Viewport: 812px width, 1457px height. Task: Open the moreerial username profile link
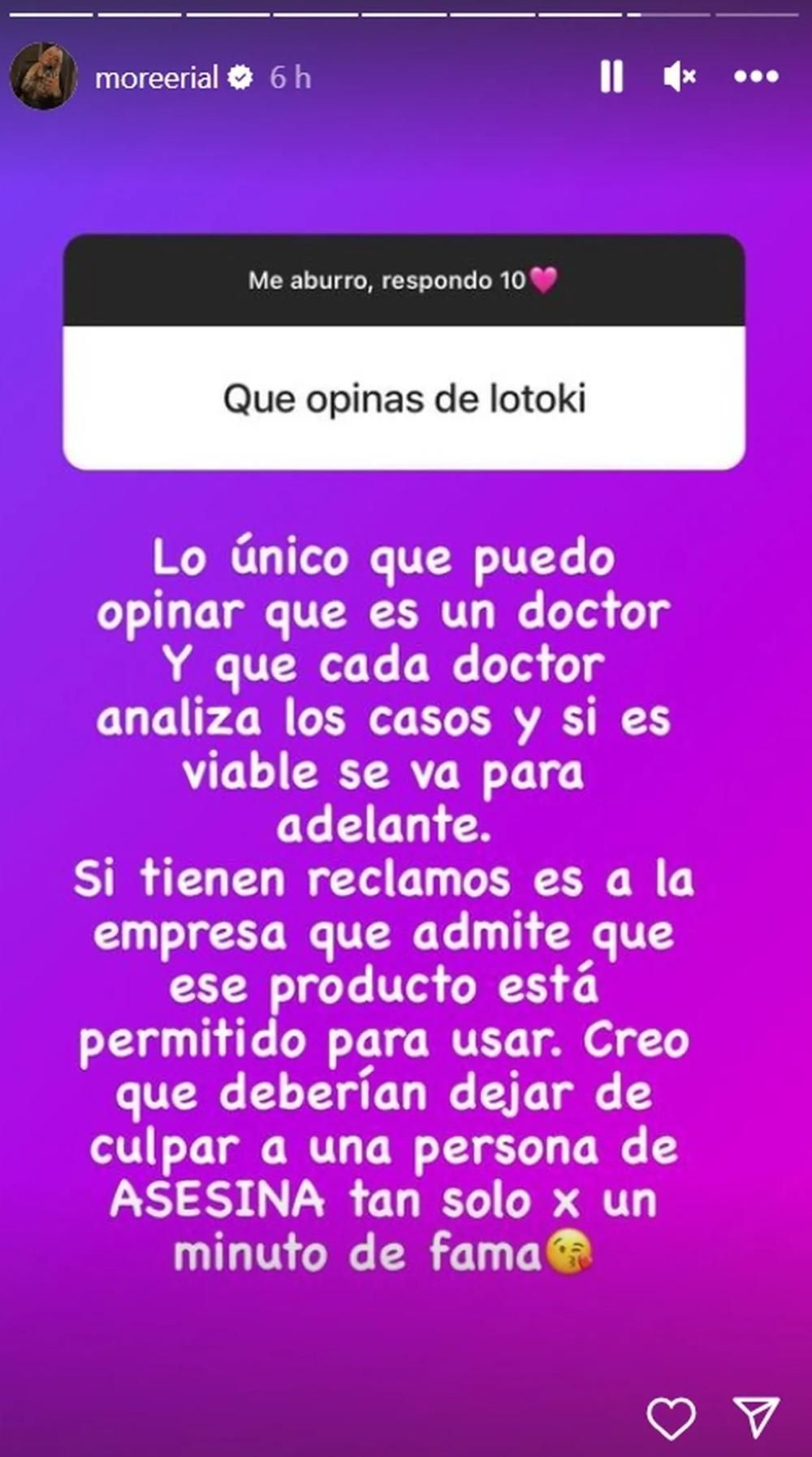[156, 78]
